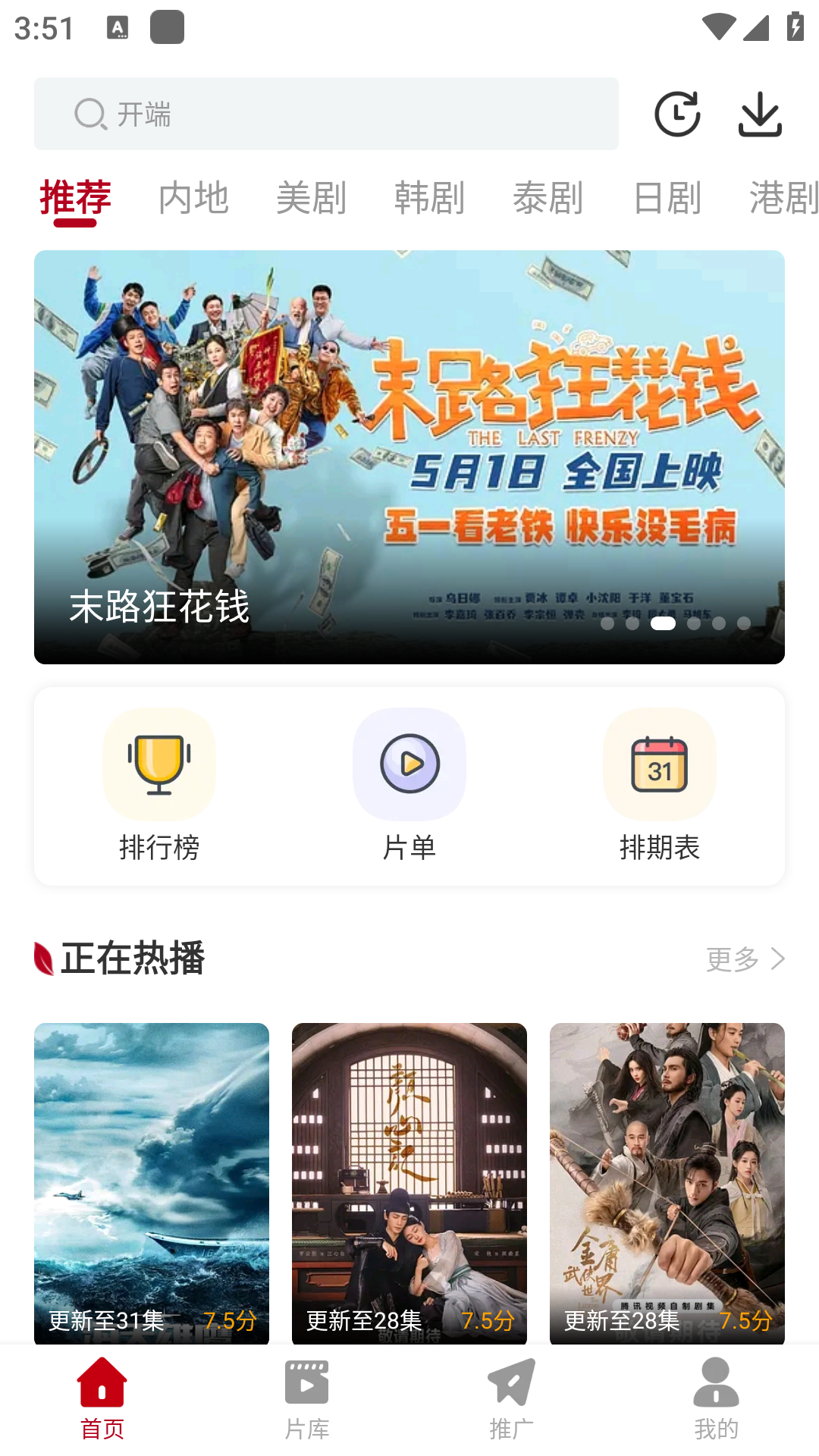The width and height of the screenshot is (819, 1456).
Task: Go to the 推广 tab
Action: [512, 1399]
